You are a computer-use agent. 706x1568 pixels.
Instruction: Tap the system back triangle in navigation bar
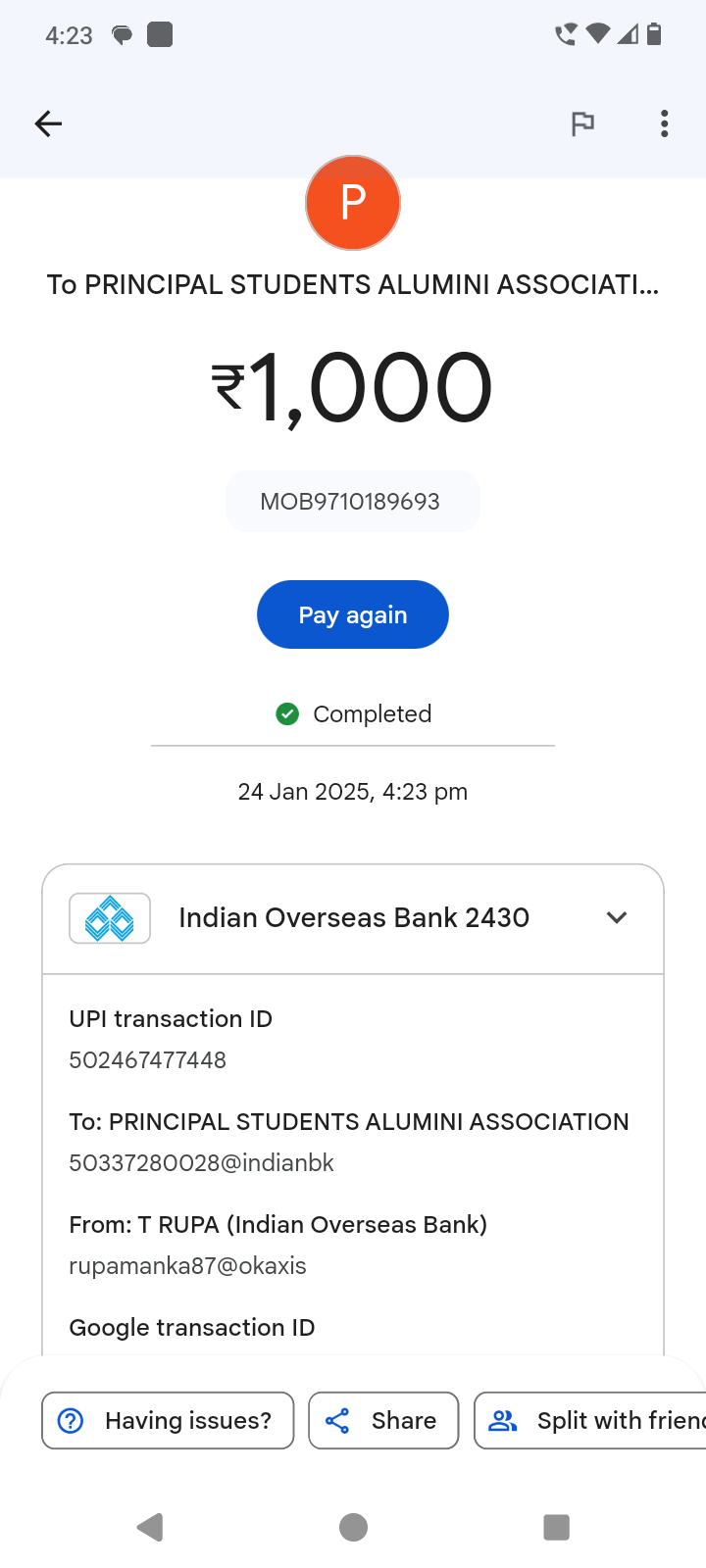pos(150,1527)
